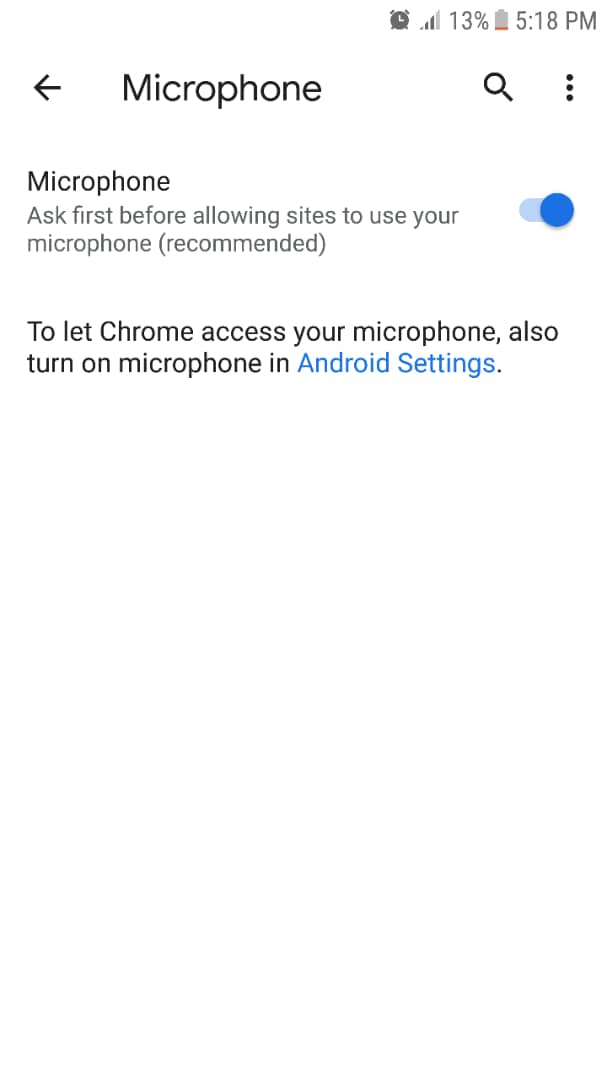
Task: Open the three-dot overflow menu
Action: (x=569, y=88)
